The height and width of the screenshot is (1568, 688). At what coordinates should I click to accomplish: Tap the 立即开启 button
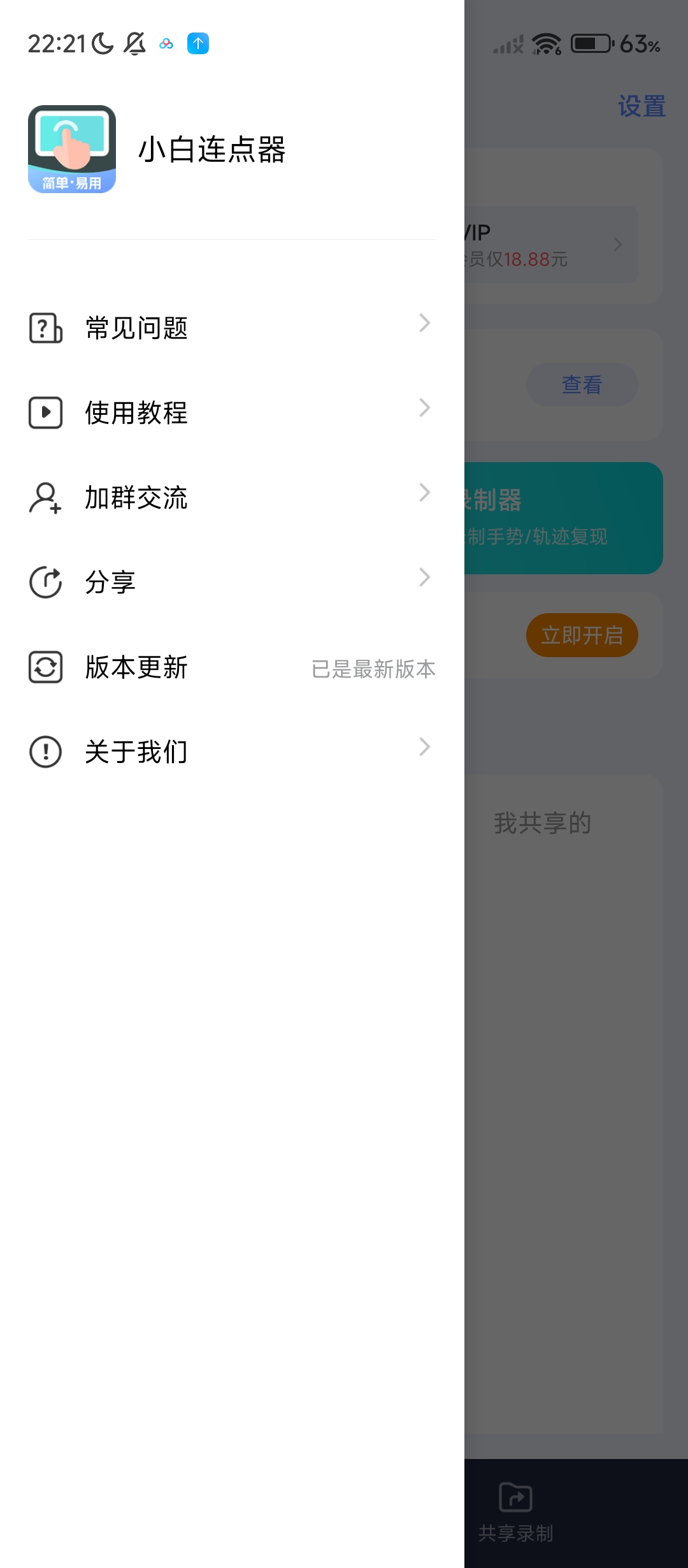582,635
